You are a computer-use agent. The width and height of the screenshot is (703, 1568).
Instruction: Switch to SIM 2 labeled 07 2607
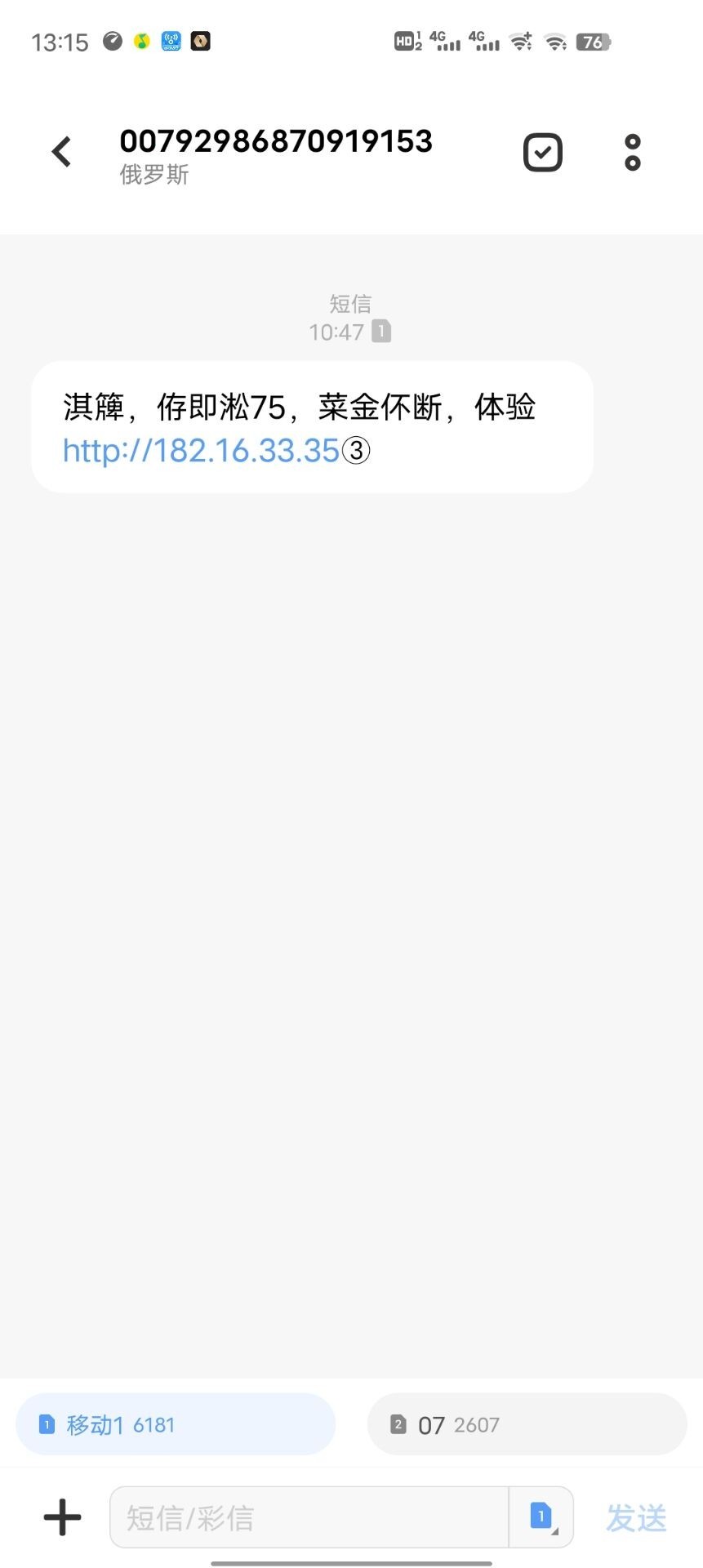[527, 1424]
